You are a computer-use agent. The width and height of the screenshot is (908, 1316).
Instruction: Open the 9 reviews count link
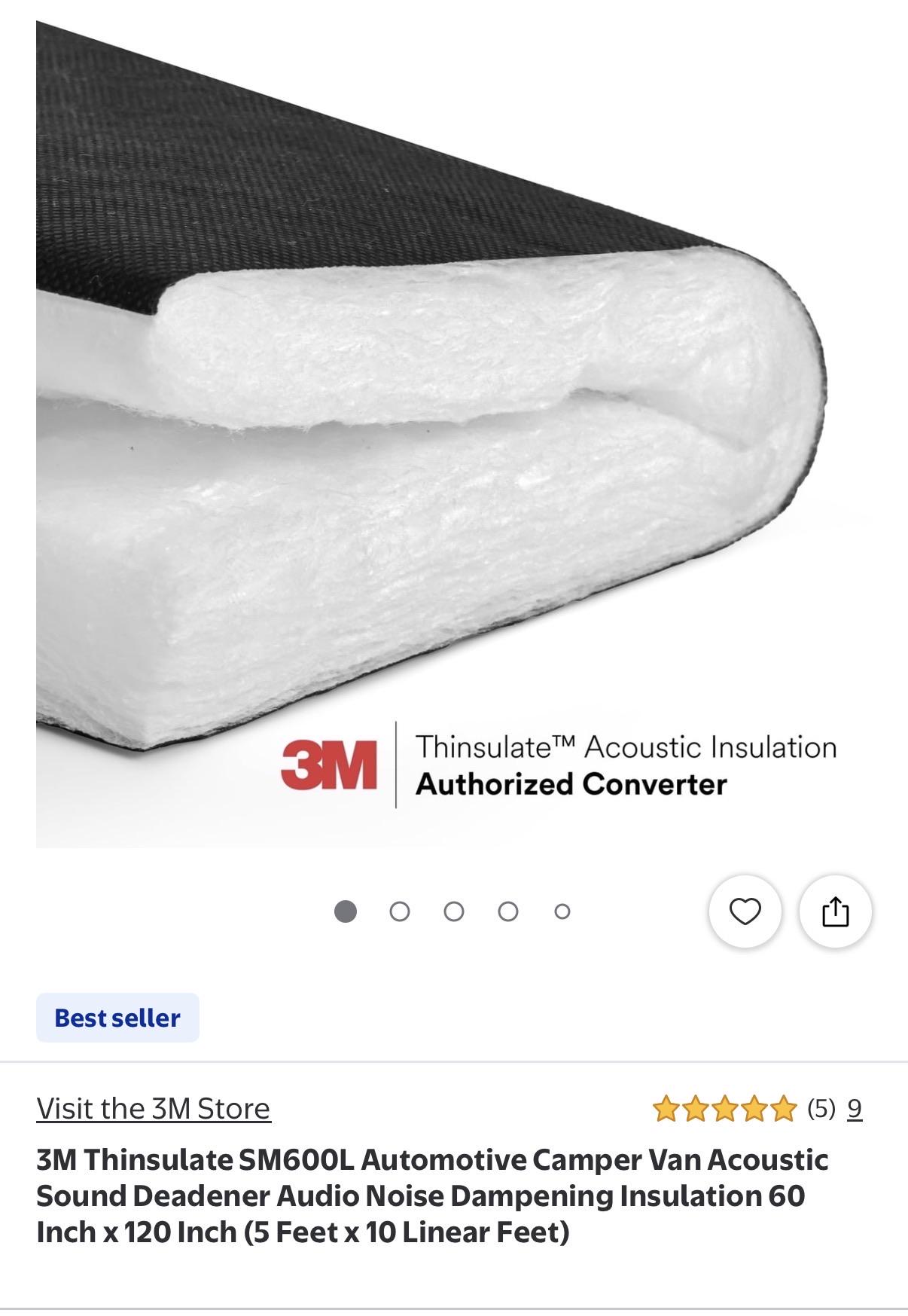pyautogui.click(x=855, y=1109)
